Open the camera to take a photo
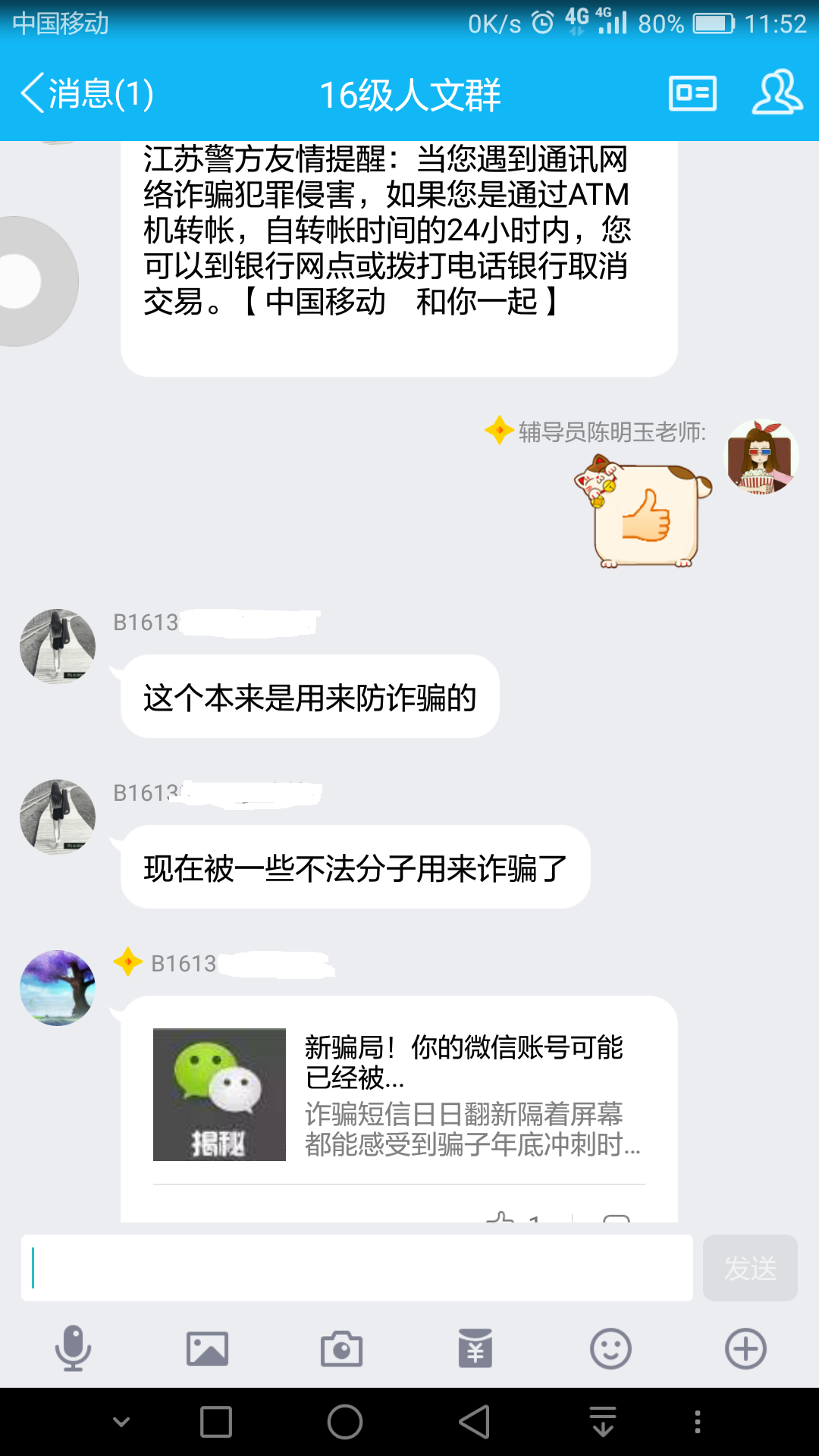819x1456 pixels. (341, 1349)
